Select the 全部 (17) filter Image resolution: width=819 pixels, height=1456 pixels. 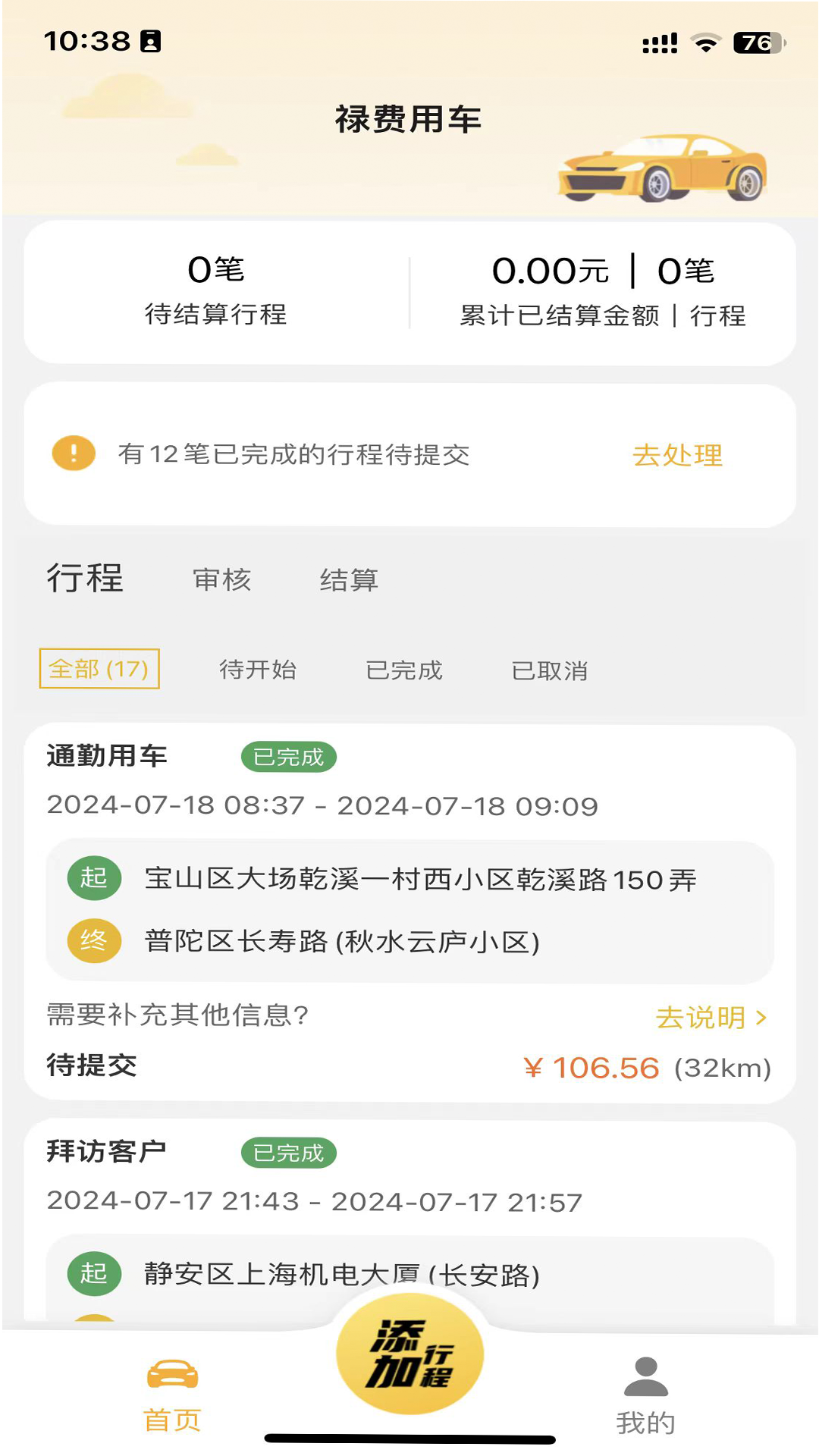click(x=99, y=670)
